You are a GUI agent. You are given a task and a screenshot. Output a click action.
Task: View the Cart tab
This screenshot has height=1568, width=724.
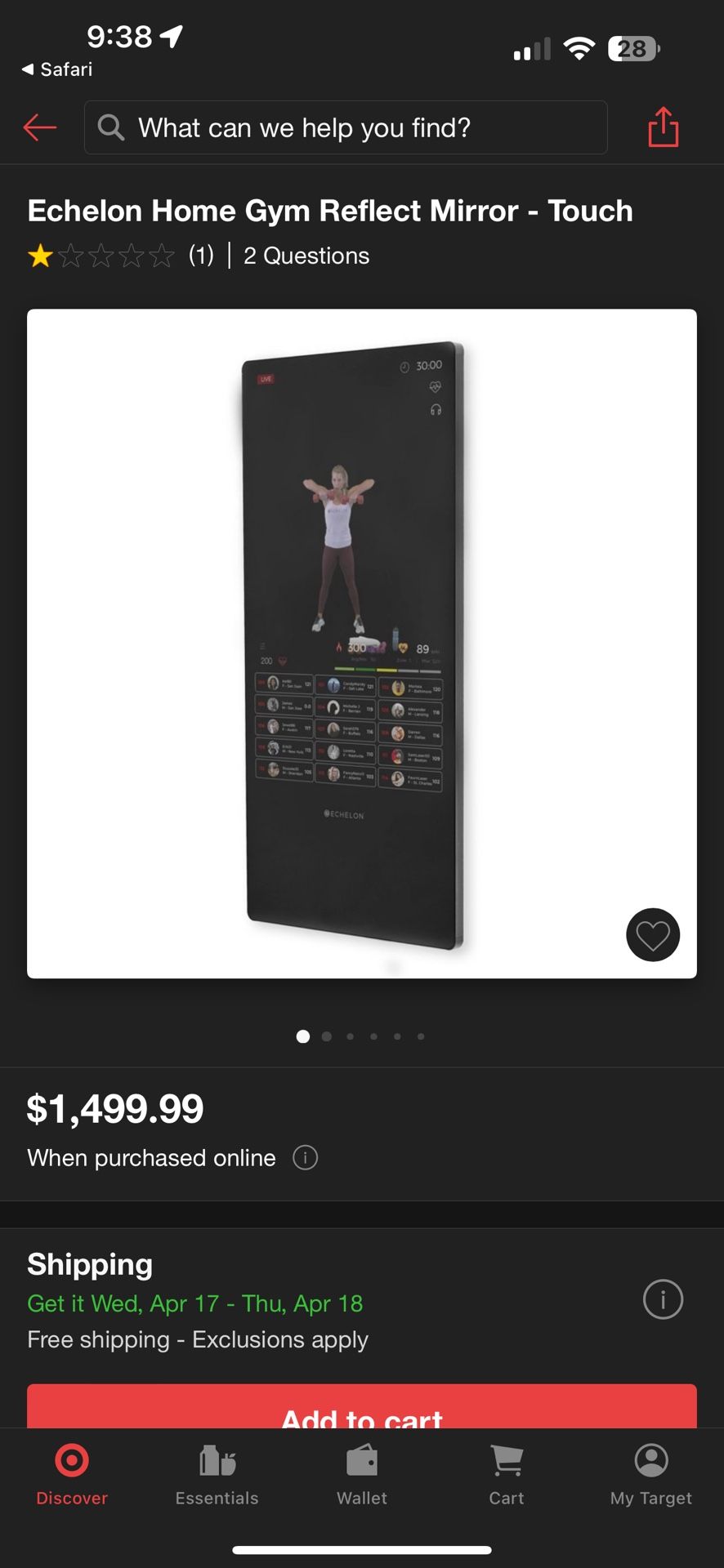[x=507, y=1474]
